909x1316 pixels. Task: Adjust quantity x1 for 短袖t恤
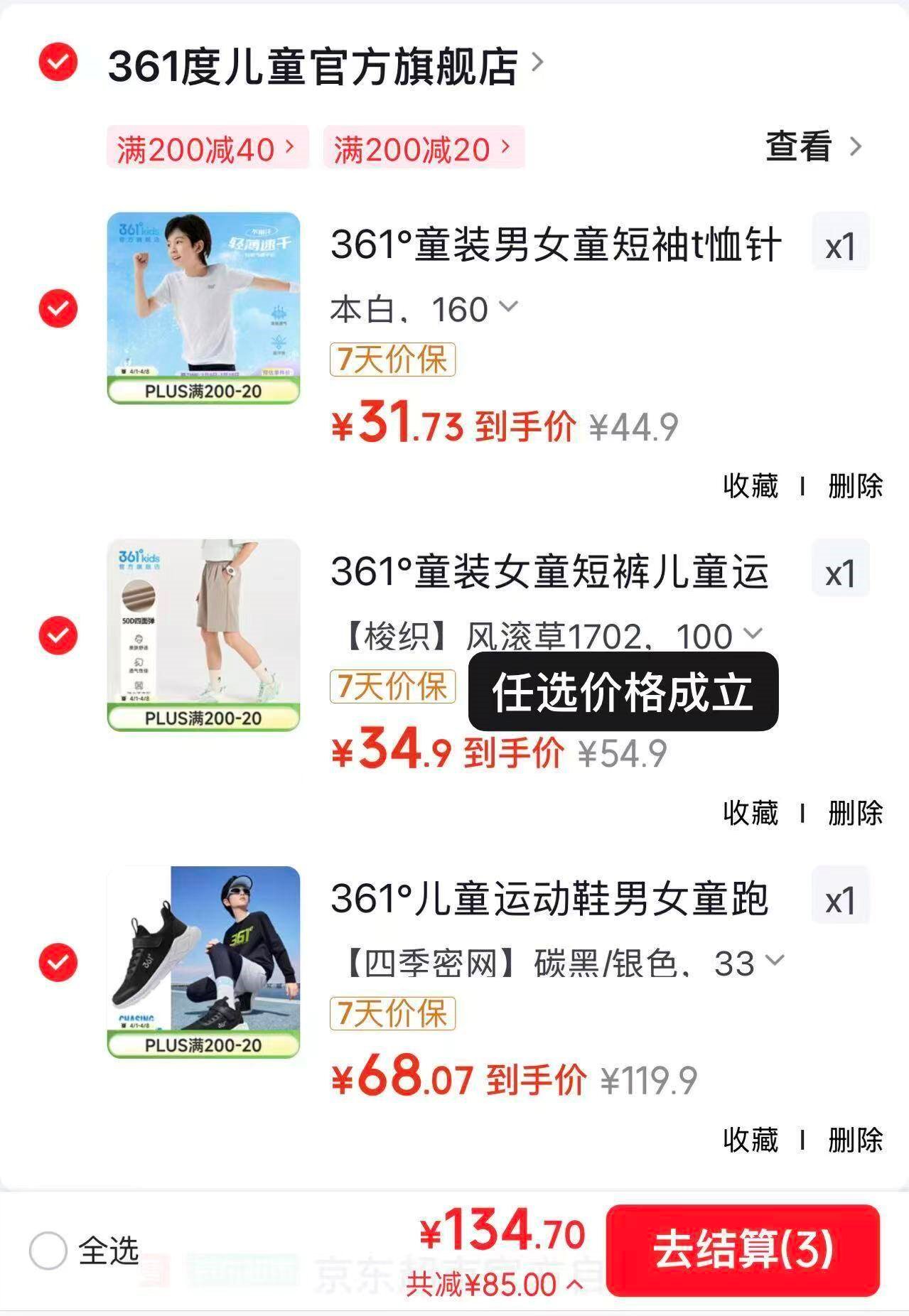click(840, 246)
